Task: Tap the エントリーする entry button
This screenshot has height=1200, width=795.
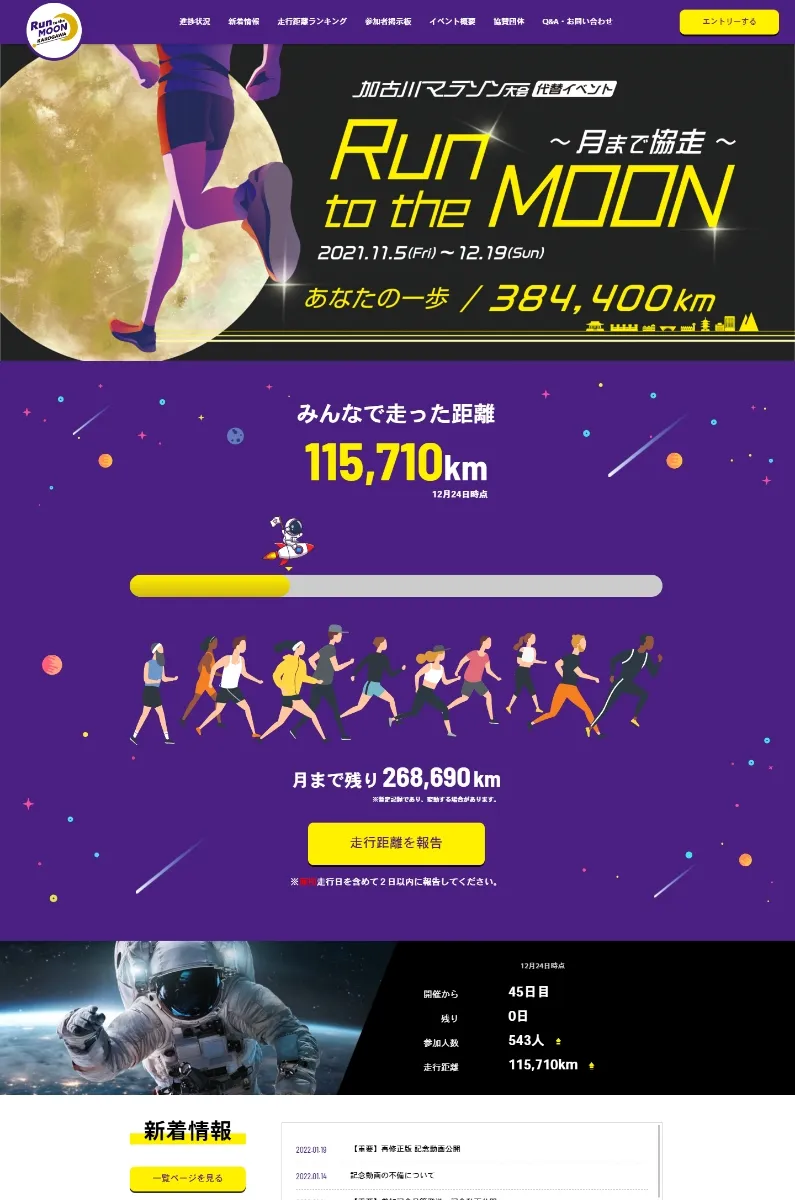Action: (x=728, y=21)
